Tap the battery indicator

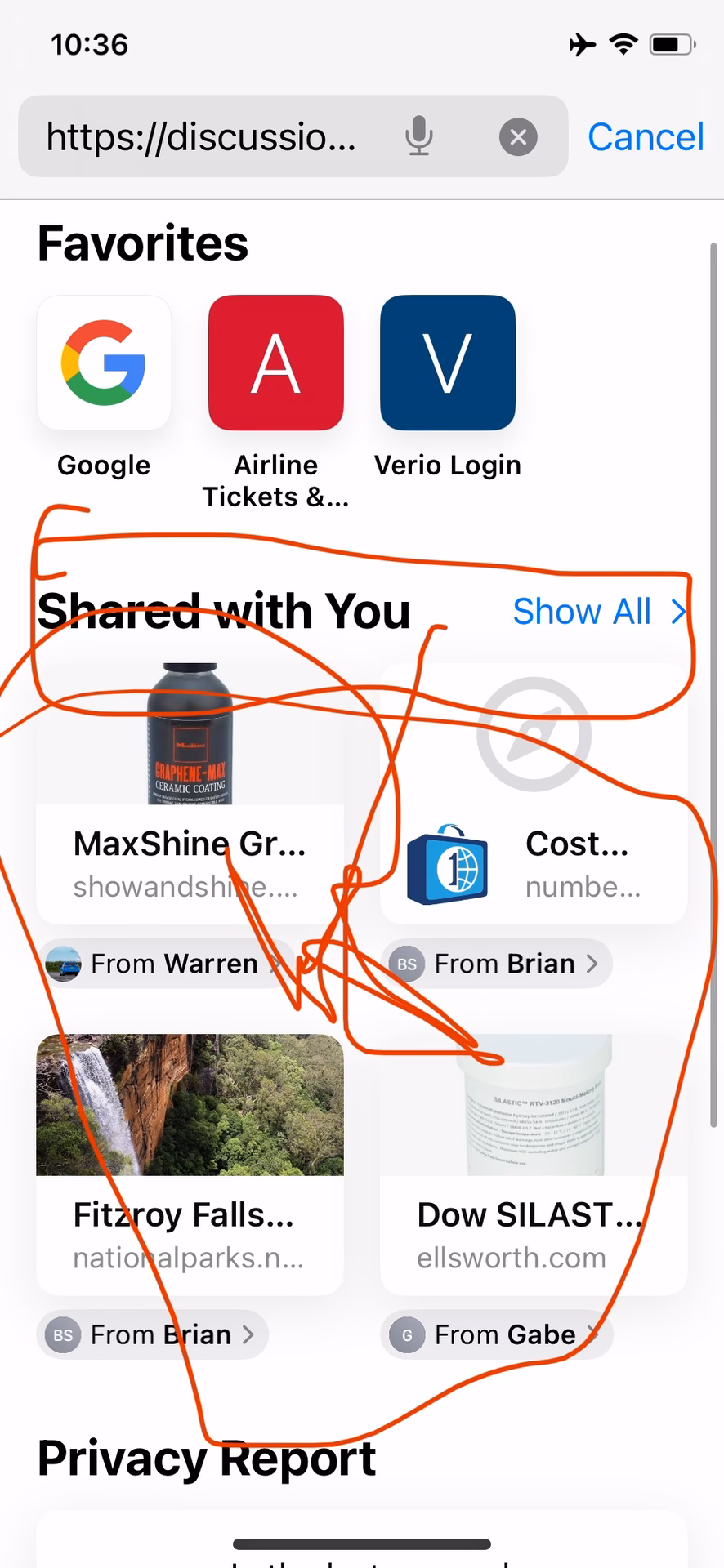pyautogui.click(x=670, y=45)
